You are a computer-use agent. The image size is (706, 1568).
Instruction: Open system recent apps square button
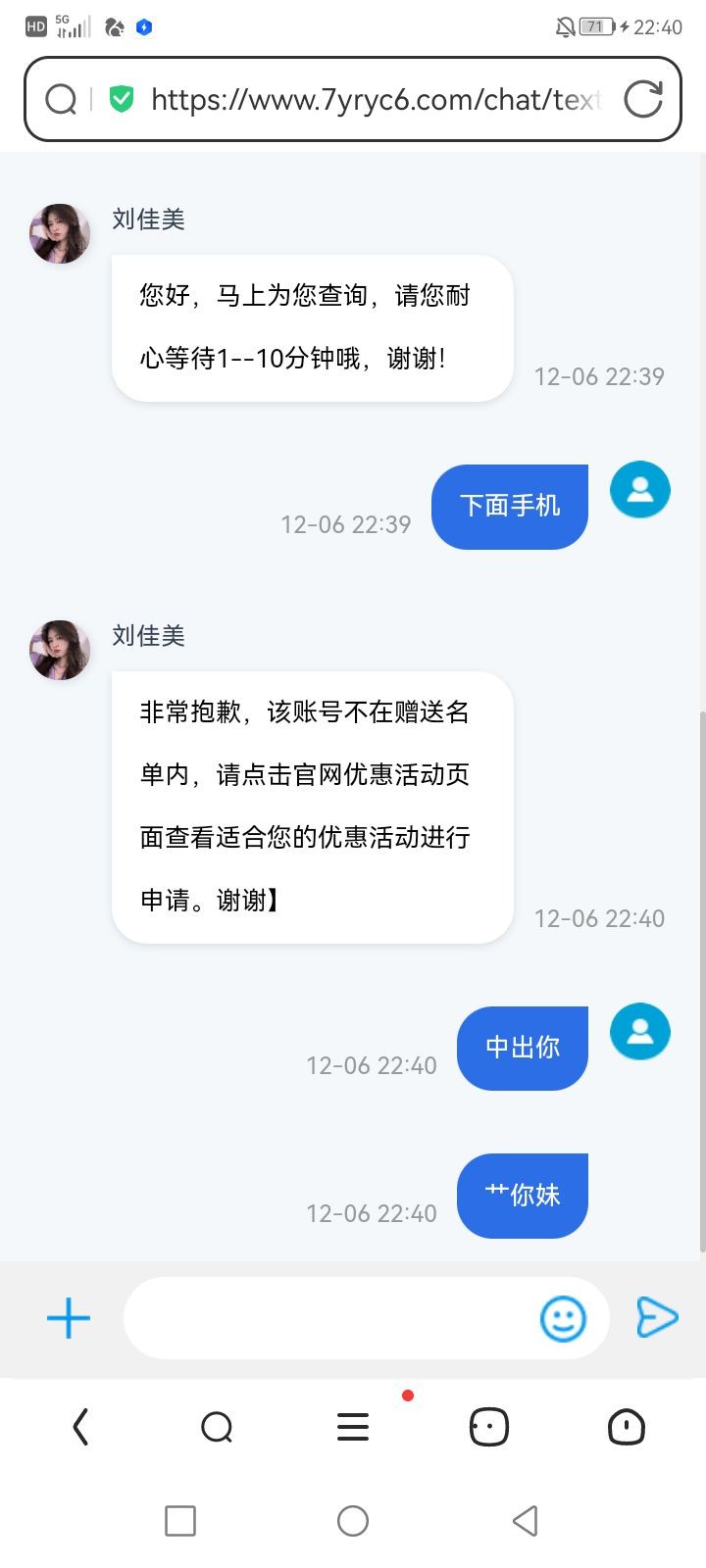click(180, 1521)
